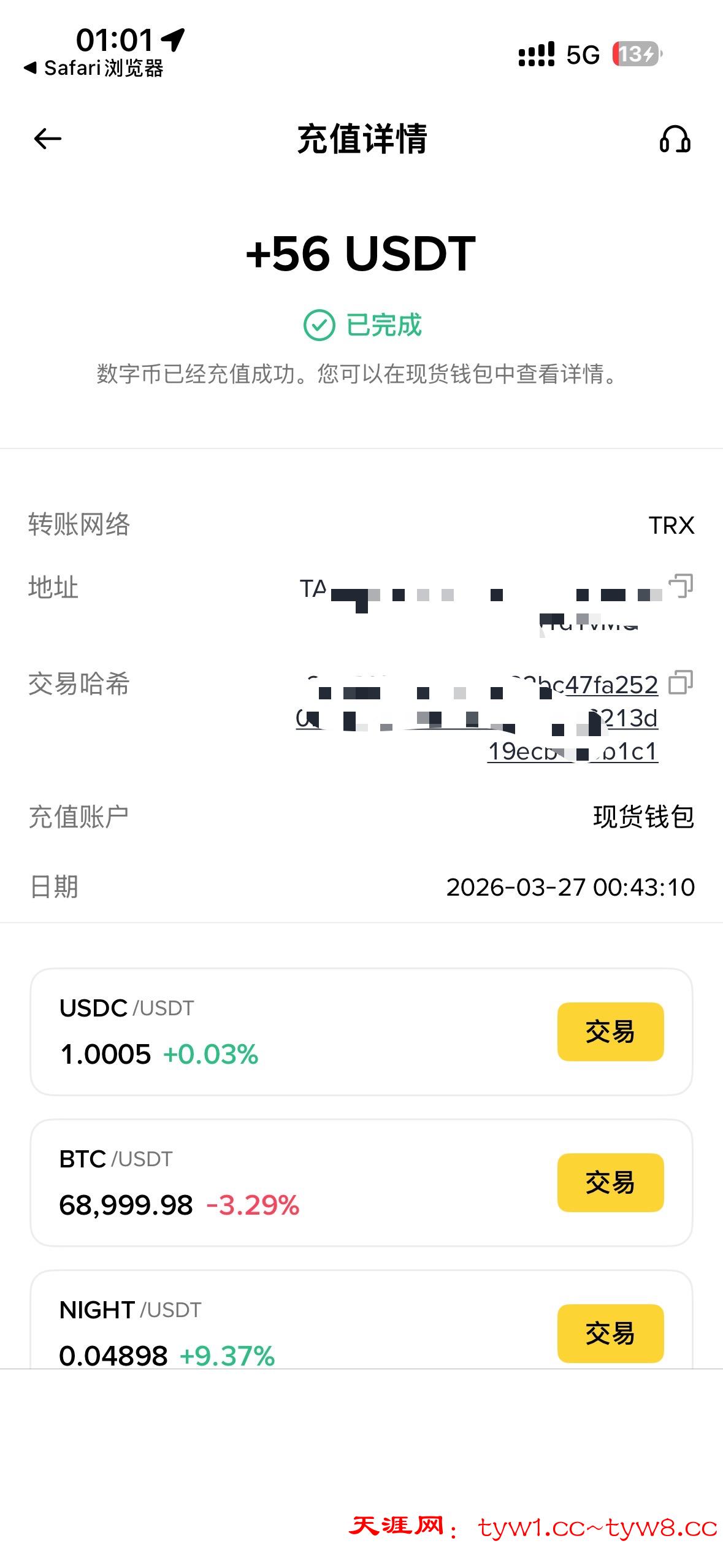723x1568 pixels.
Task: Trade the NIGHT/USDT pair
Action: pos(610,1334)
